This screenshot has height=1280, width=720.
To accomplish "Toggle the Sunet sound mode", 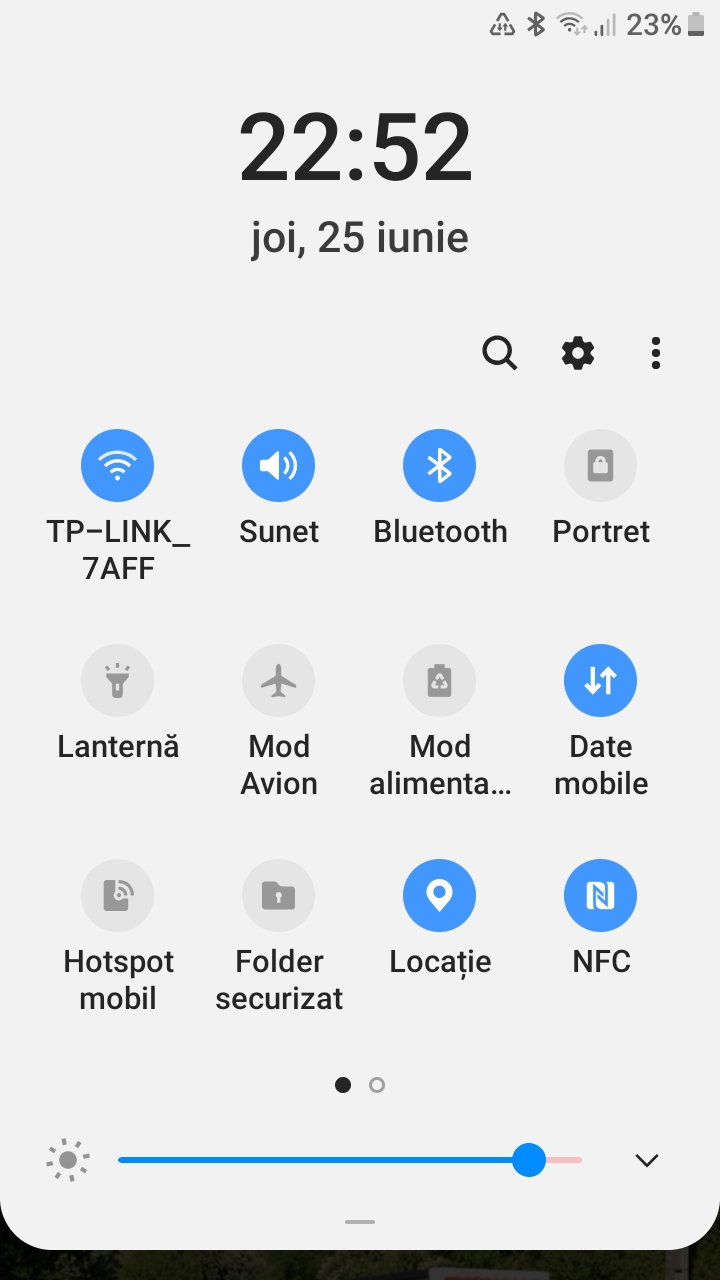I will pos(278,465).
